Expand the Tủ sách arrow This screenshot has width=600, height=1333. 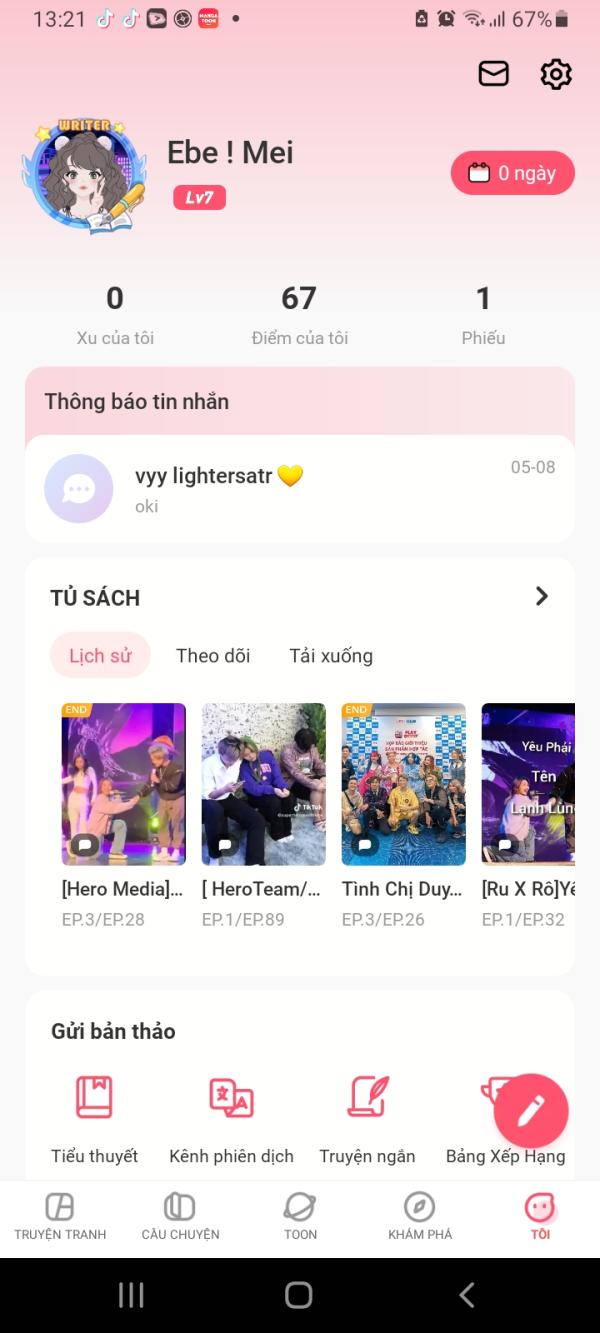pyautogui.click(x=542, y=596)
